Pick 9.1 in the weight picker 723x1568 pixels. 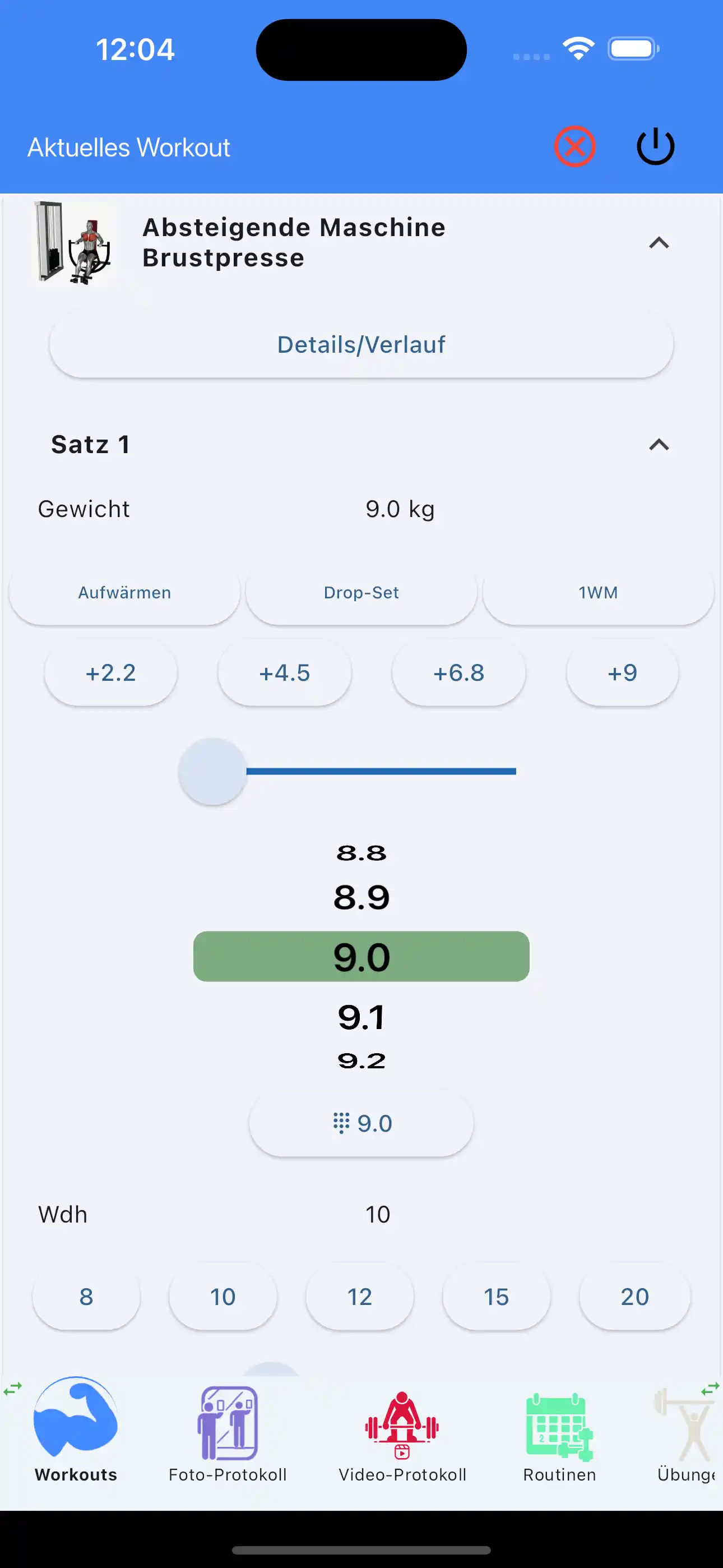click(x=361, y=1017)
